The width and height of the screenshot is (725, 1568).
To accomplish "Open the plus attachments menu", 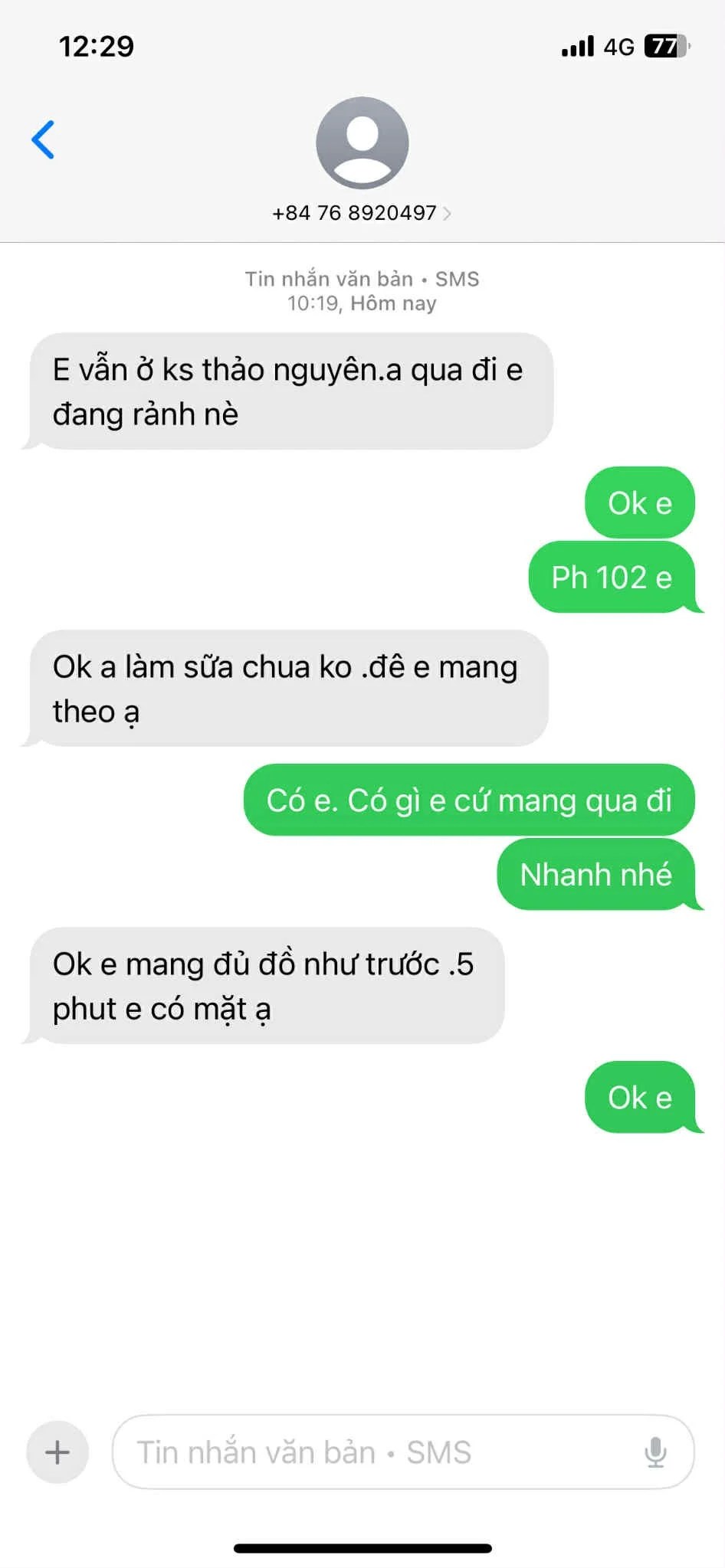I will [57, 1452].
